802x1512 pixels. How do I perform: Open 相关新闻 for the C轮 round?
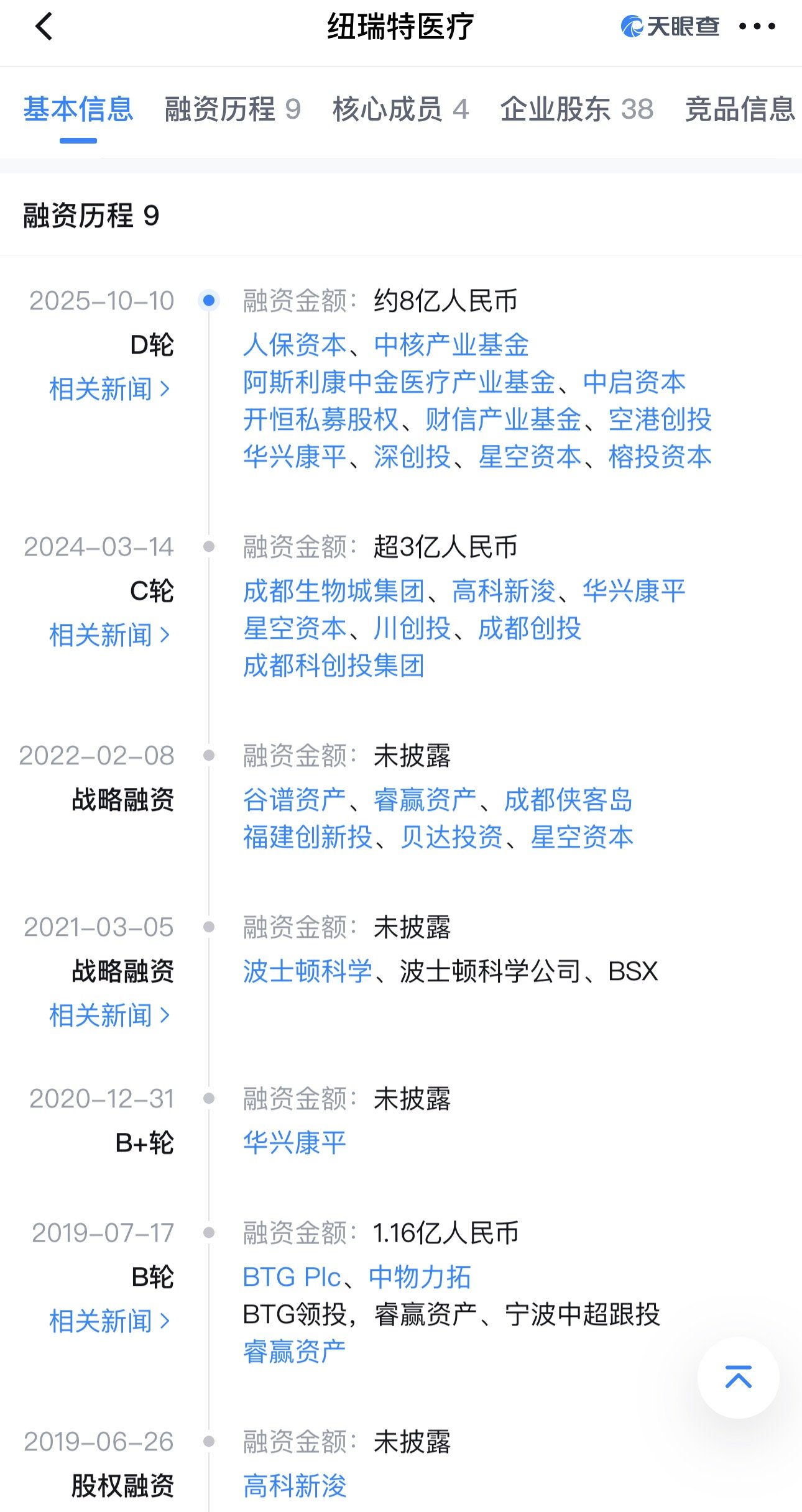click(x=109, y=635)
